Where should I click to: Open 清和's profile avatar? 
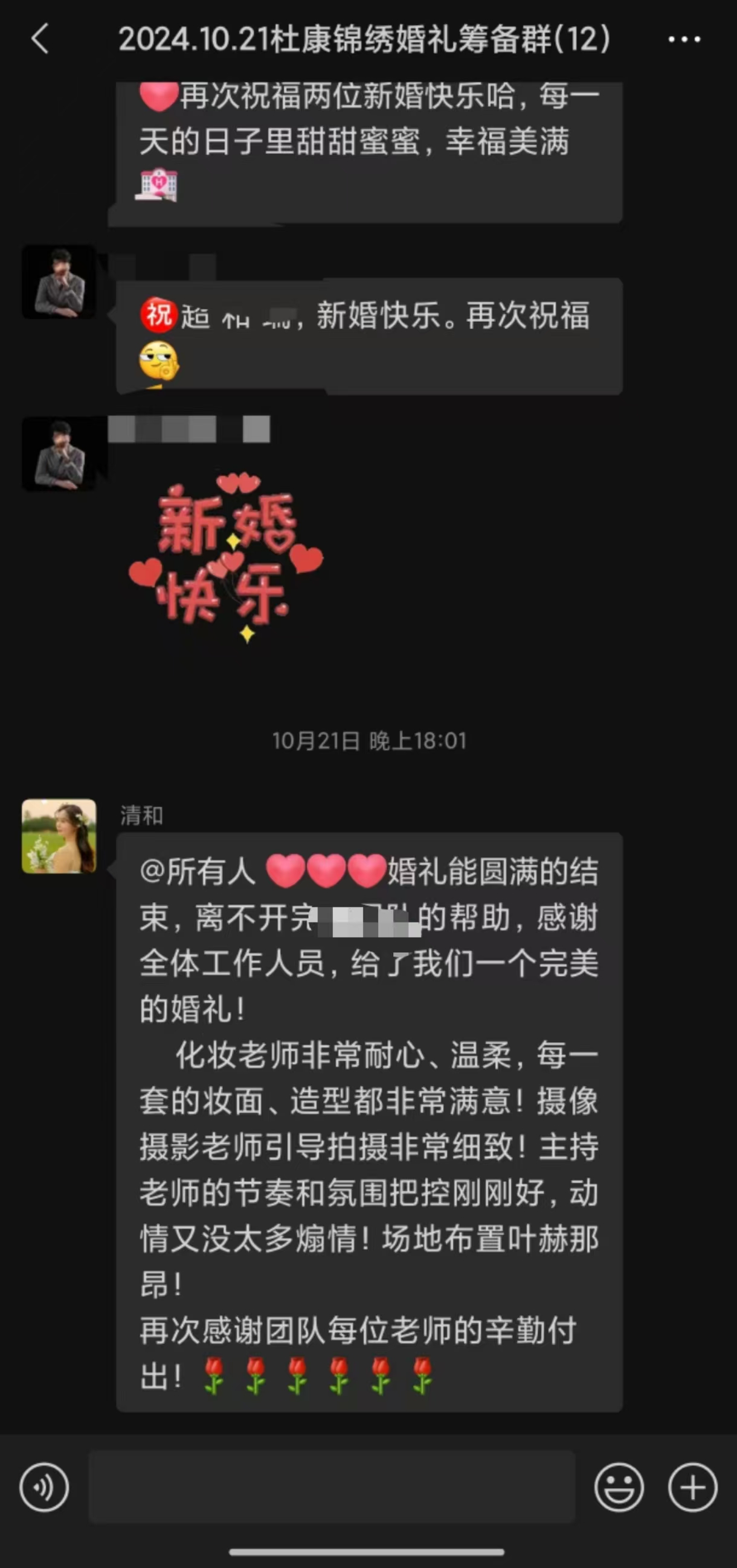tap(59, 836)
